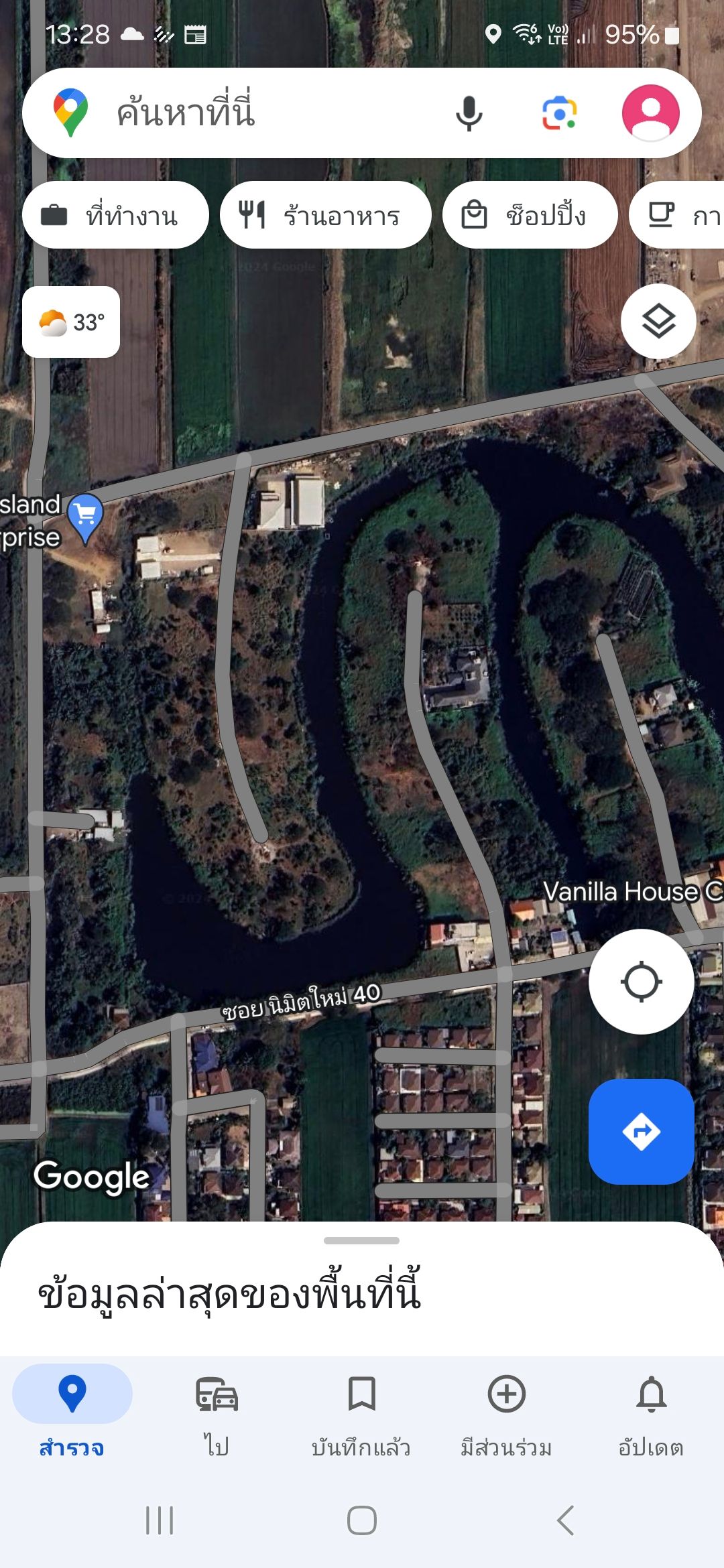724x1568 pixels.
Task: Open the 33° weather widget
Action: (71, 322)
